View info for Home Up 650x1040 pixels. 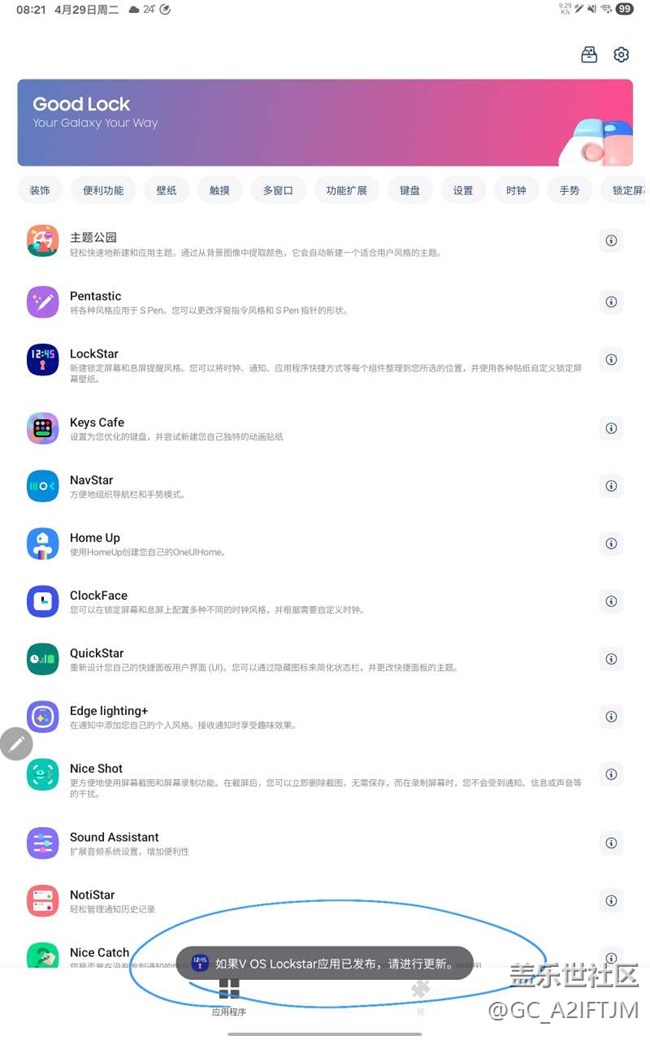click(611, 543)
